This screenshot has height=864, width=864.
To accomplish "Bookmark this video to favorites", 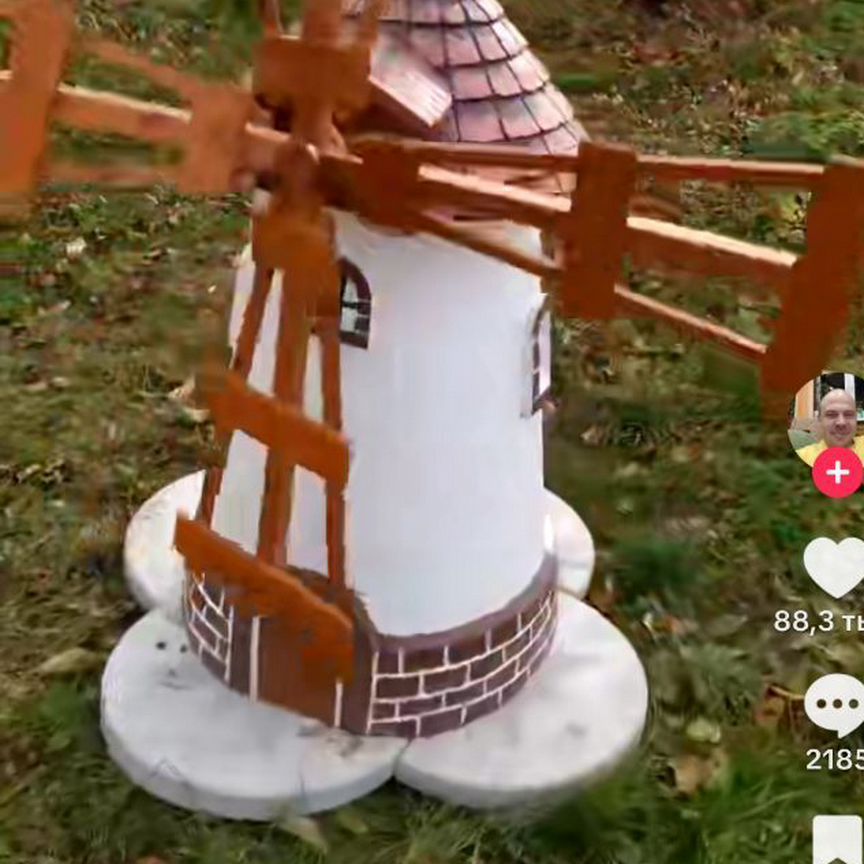I will [838, 840].
